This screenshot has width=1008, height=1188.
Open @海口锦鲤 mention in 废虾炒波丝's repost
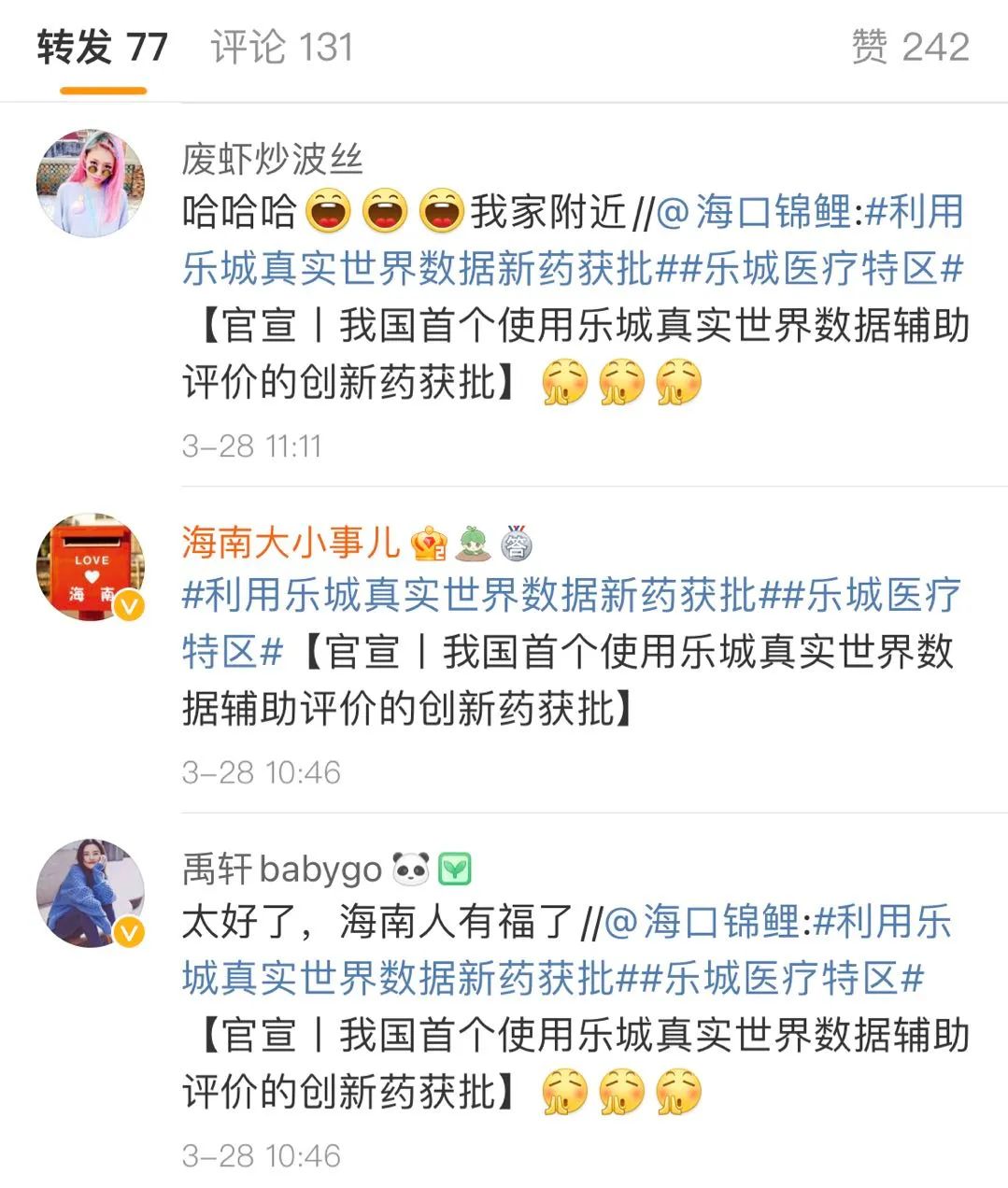click(753, 213)
